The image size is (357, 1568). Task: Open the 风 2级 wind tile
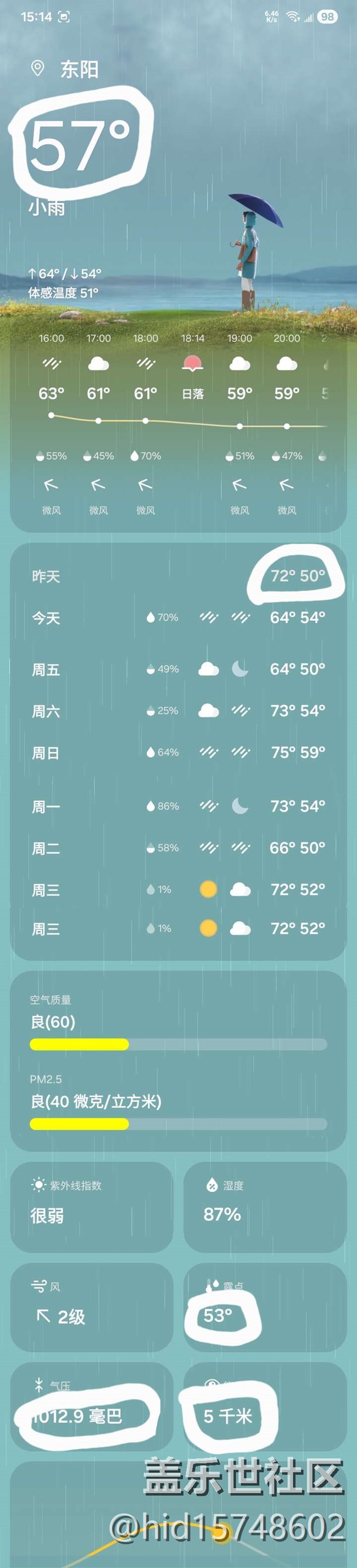tap(92, 1308)
